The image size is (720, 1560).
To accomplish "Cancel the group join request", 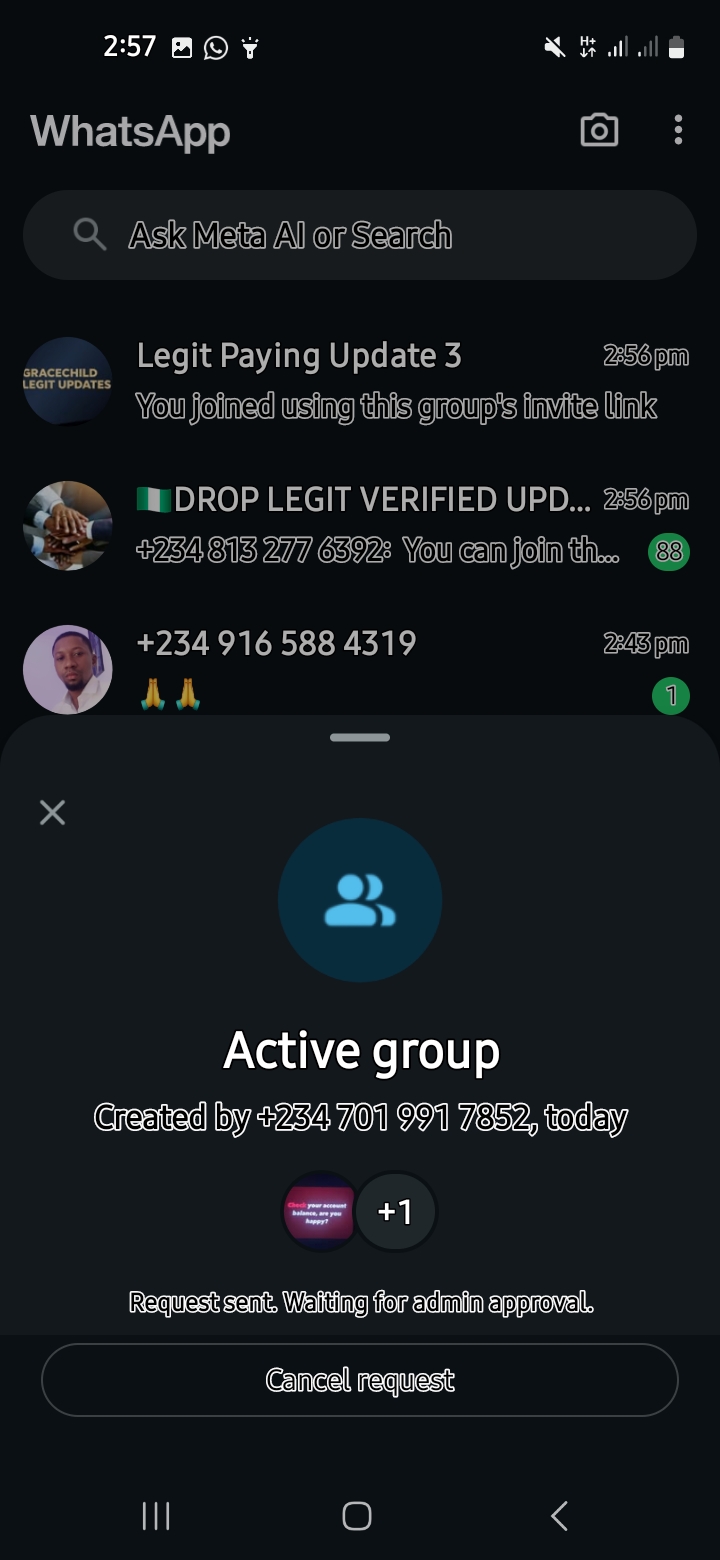I will point(360,1380).
